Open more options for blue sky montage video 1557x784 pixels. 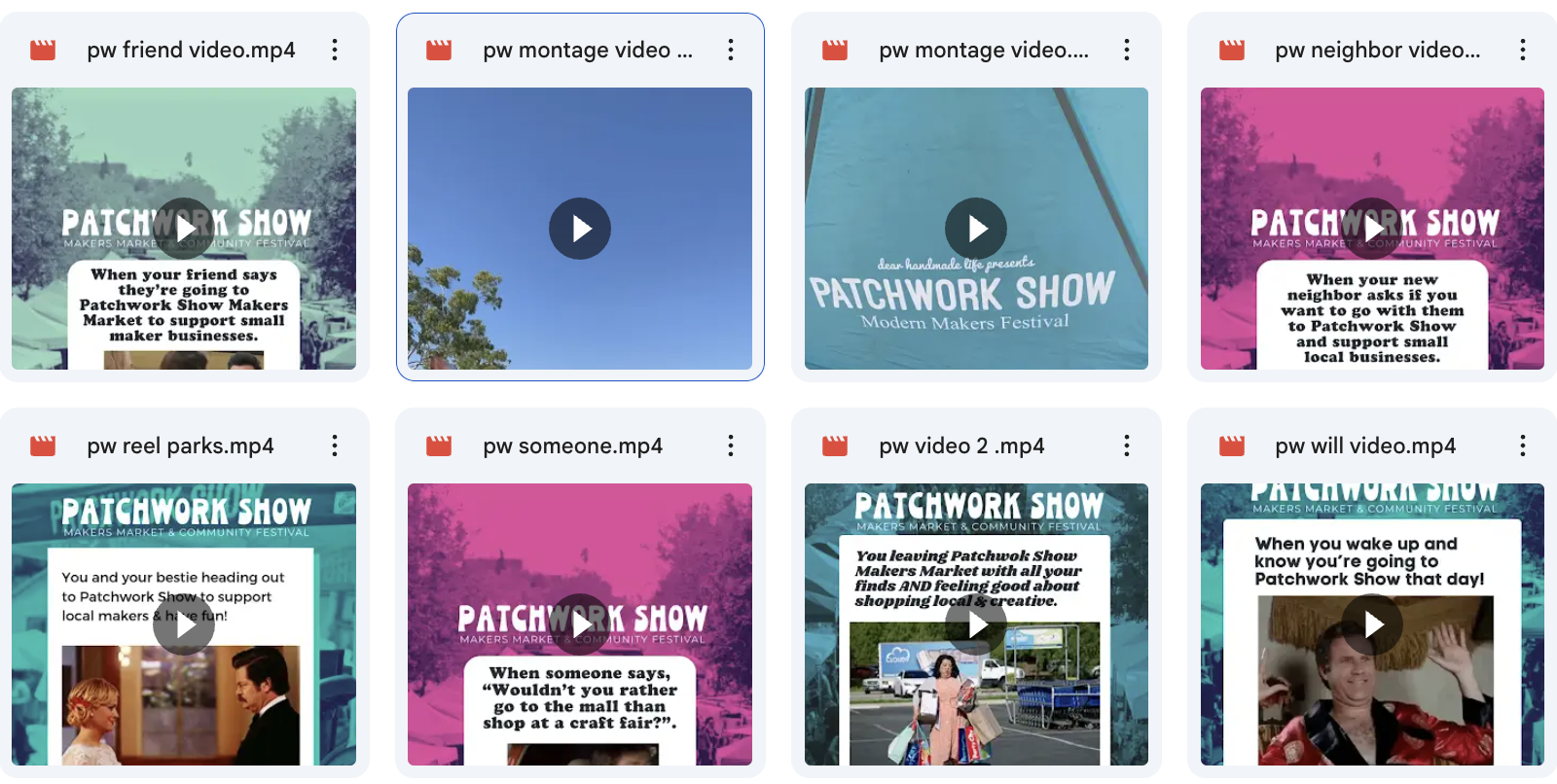[x=731, y=50]
